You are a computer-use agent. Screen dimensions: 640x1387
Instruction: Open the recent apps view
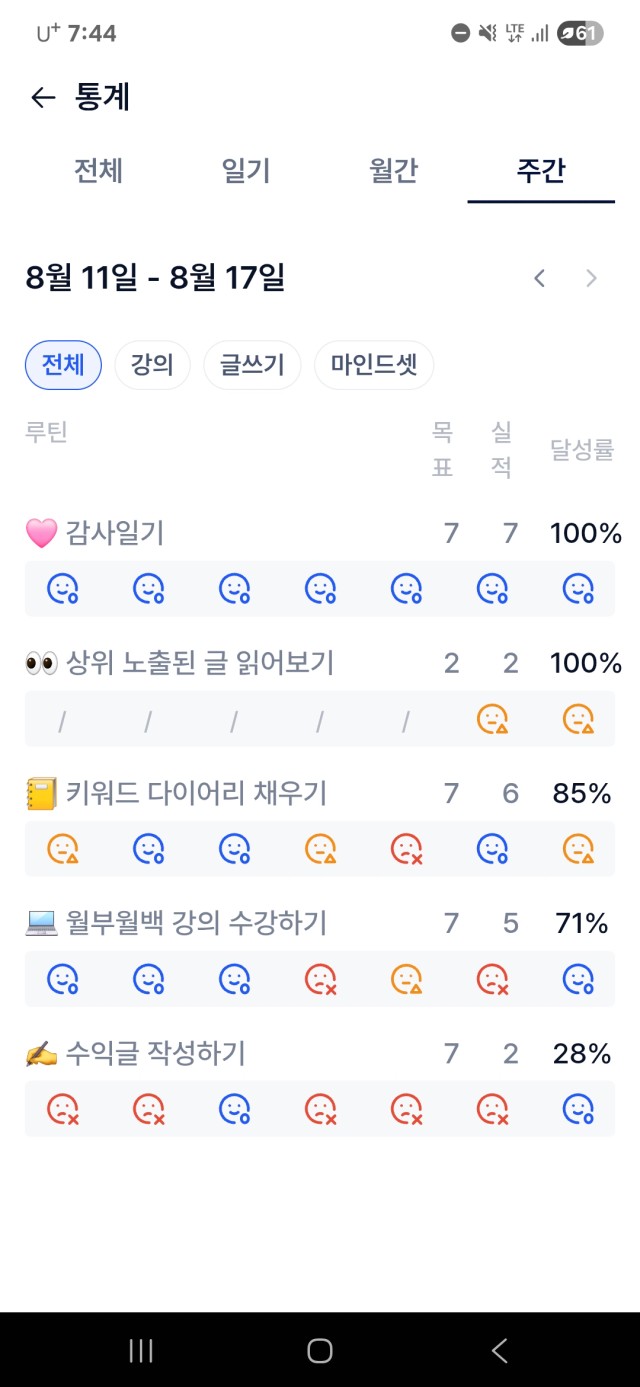point(141,1351)
